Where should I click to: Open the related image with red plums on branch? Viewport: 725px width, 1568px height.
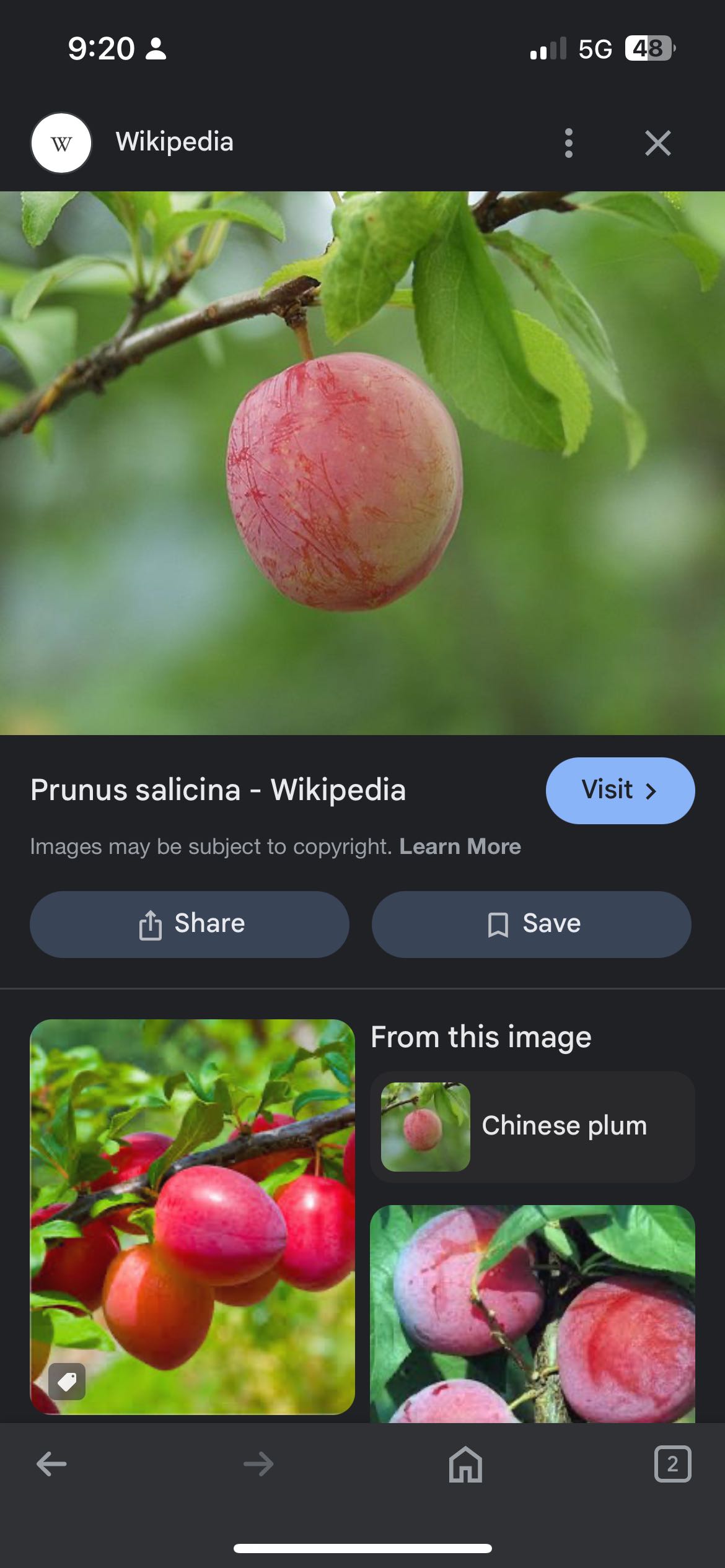192,1216
